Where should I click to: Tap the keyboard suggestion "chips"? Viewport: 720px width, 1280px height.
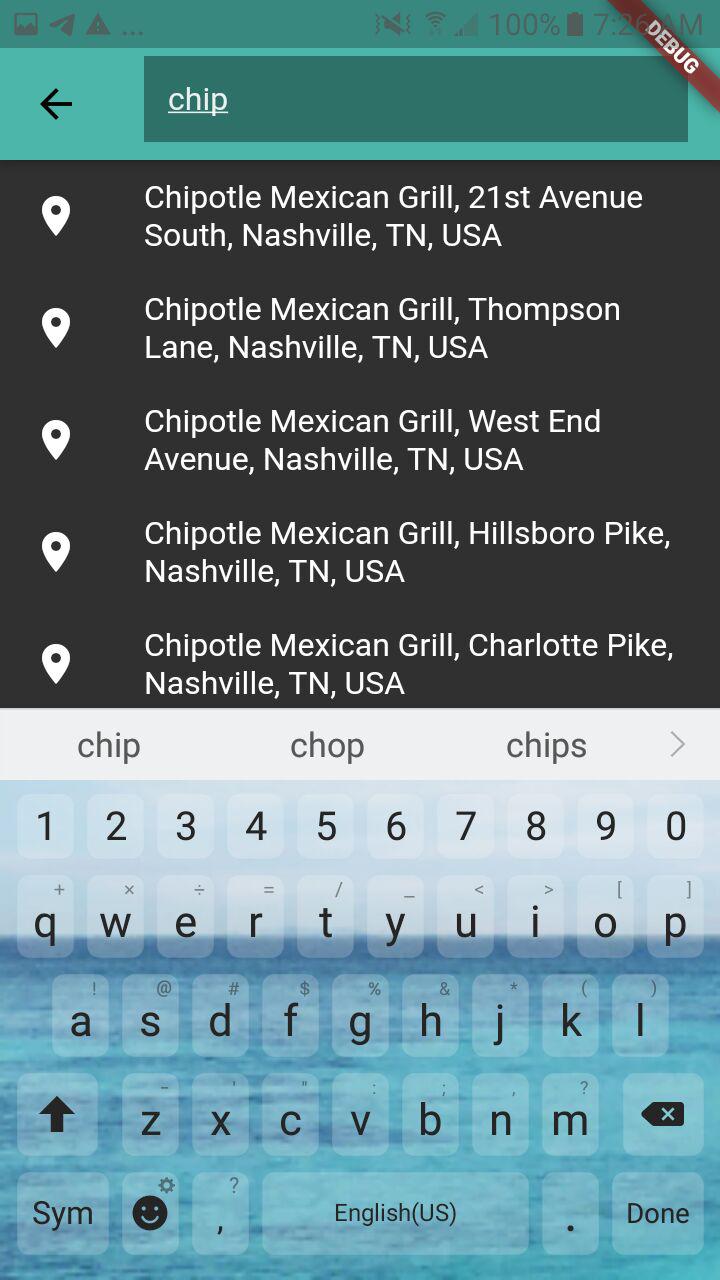546,746
